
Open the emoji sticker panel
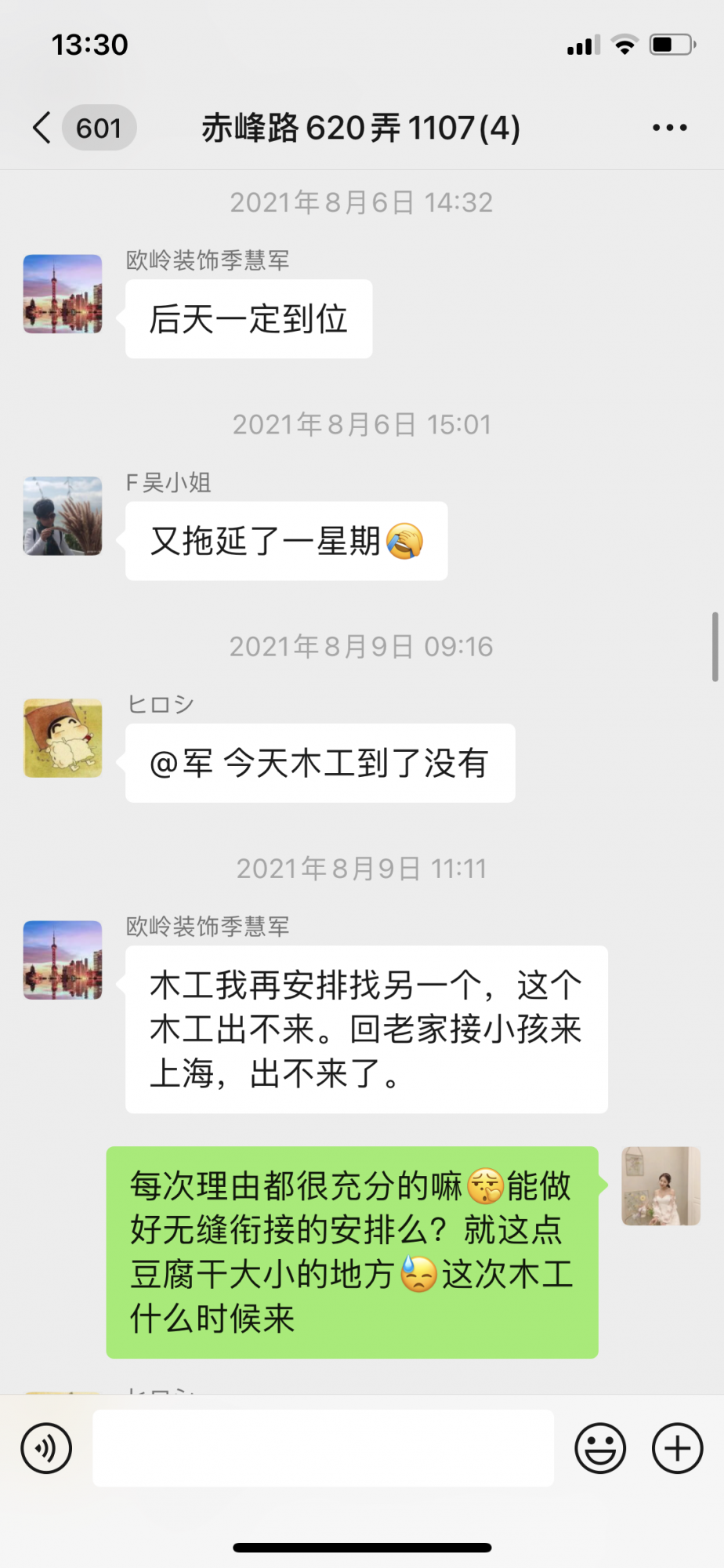[x=600, y=1448]
